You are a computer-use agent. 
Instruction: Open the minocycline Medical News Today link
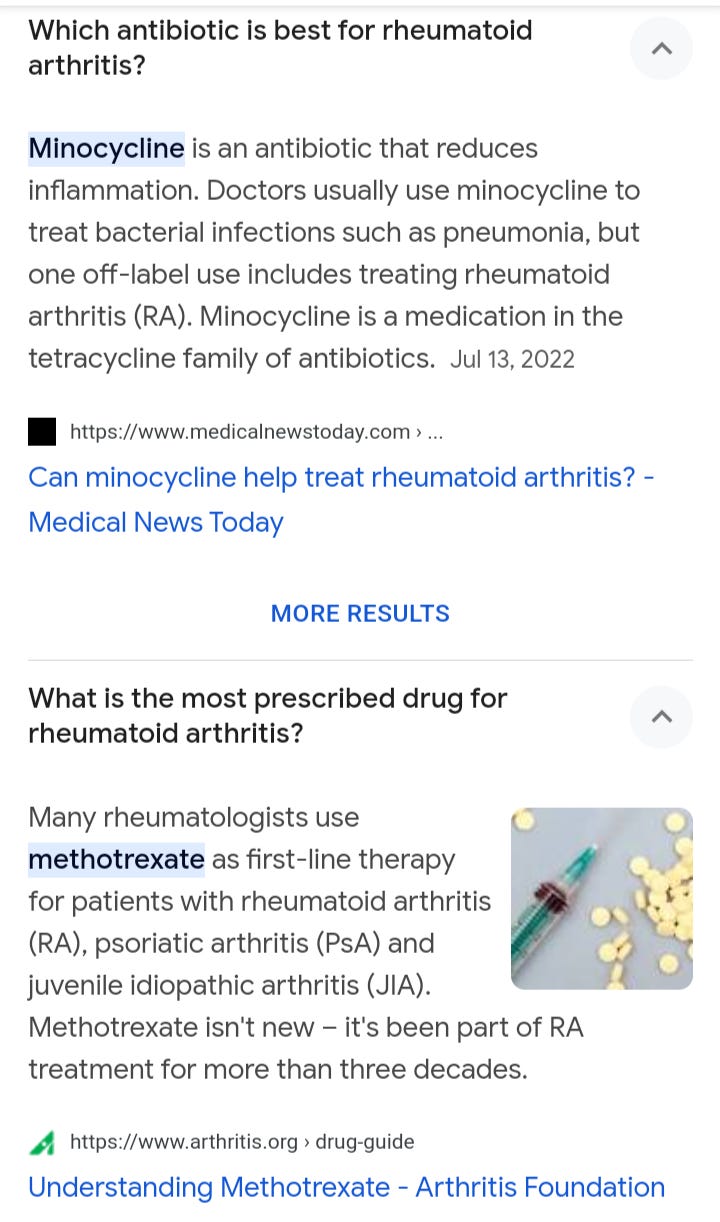pos(341,499)
